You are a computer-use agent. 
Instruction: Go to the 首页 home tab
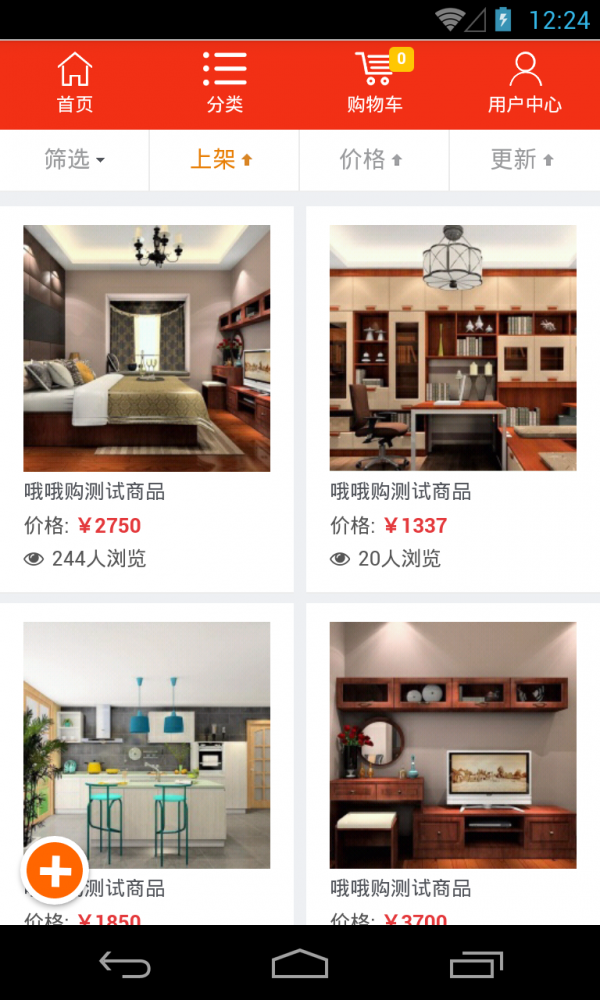(75, 84)
